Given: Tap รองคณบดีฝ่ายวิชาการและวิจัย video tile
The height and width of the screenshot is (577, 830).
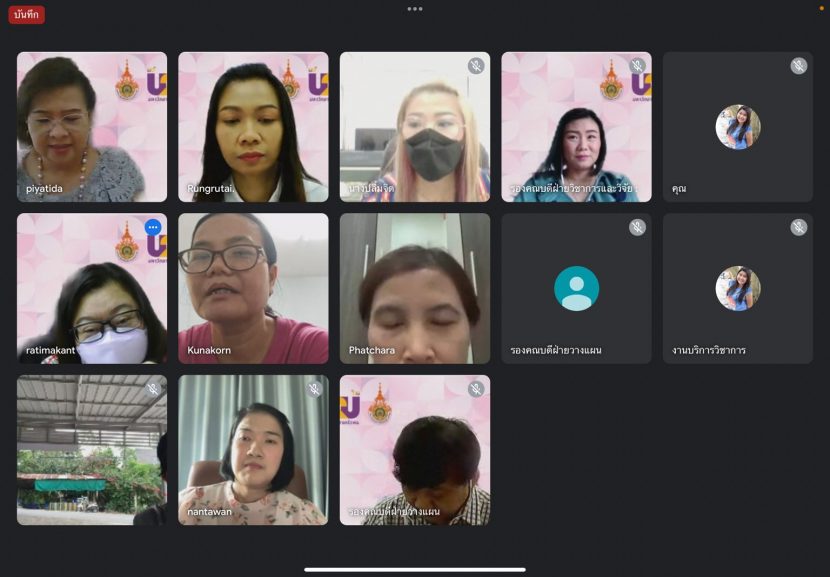Looking at the screenshot, I should (576, 127).
